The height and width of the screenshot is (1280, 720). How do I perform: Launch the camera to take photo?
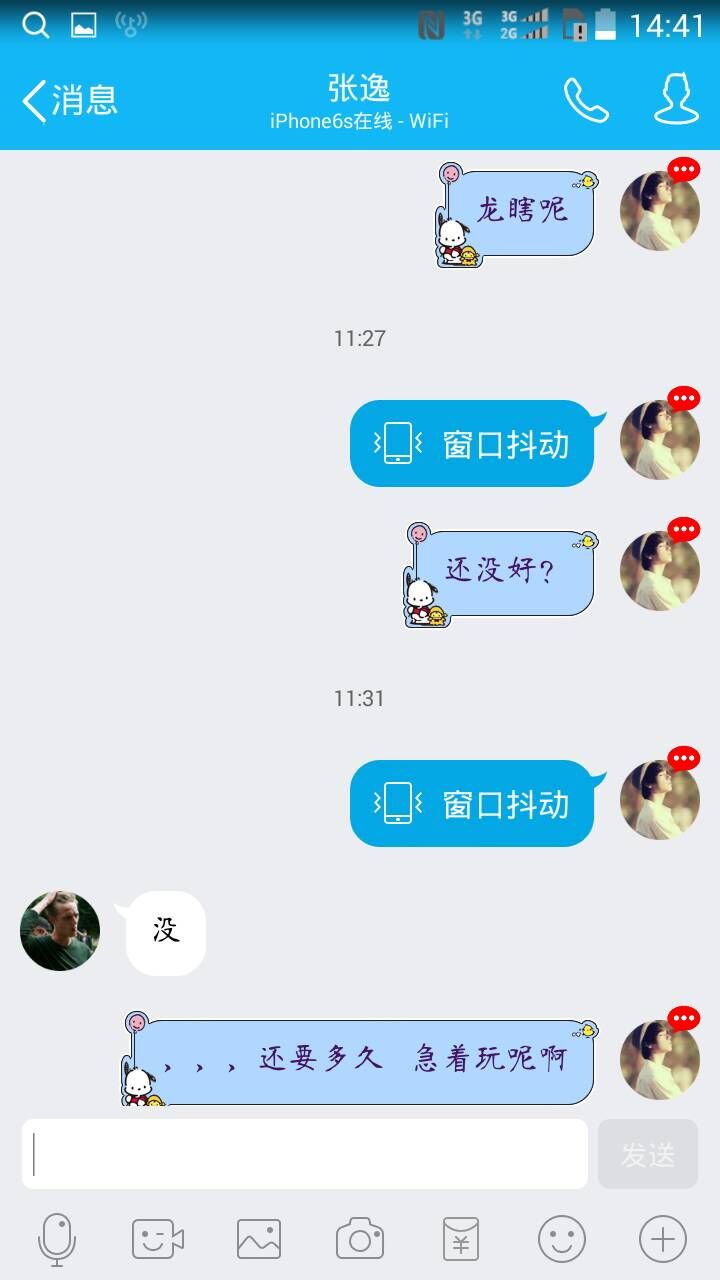[x=360, y=1240]
